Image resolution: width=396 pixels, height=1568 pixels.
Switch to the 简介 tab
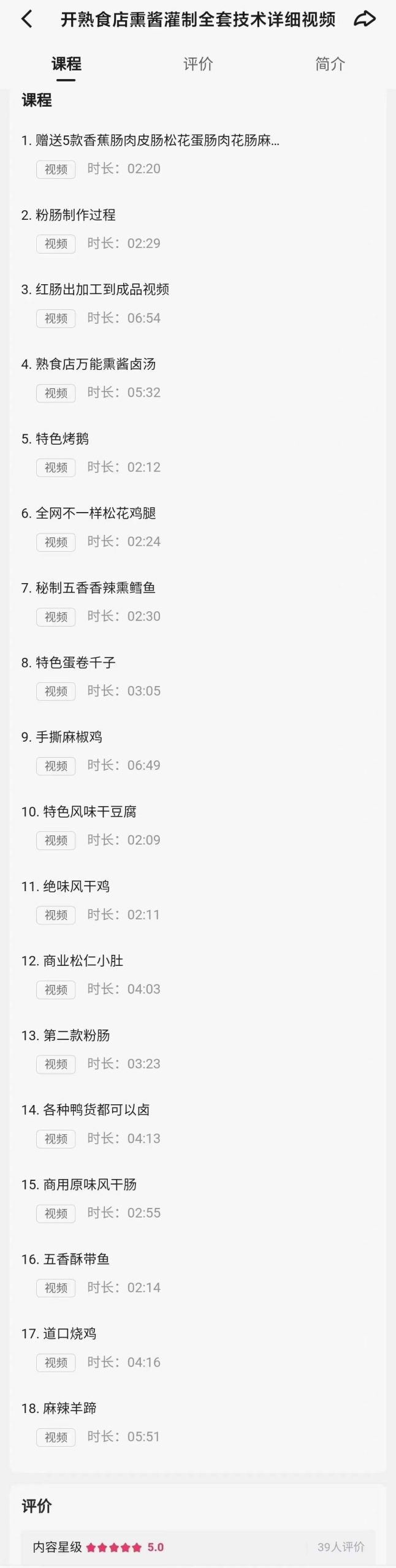coord(330,64)
